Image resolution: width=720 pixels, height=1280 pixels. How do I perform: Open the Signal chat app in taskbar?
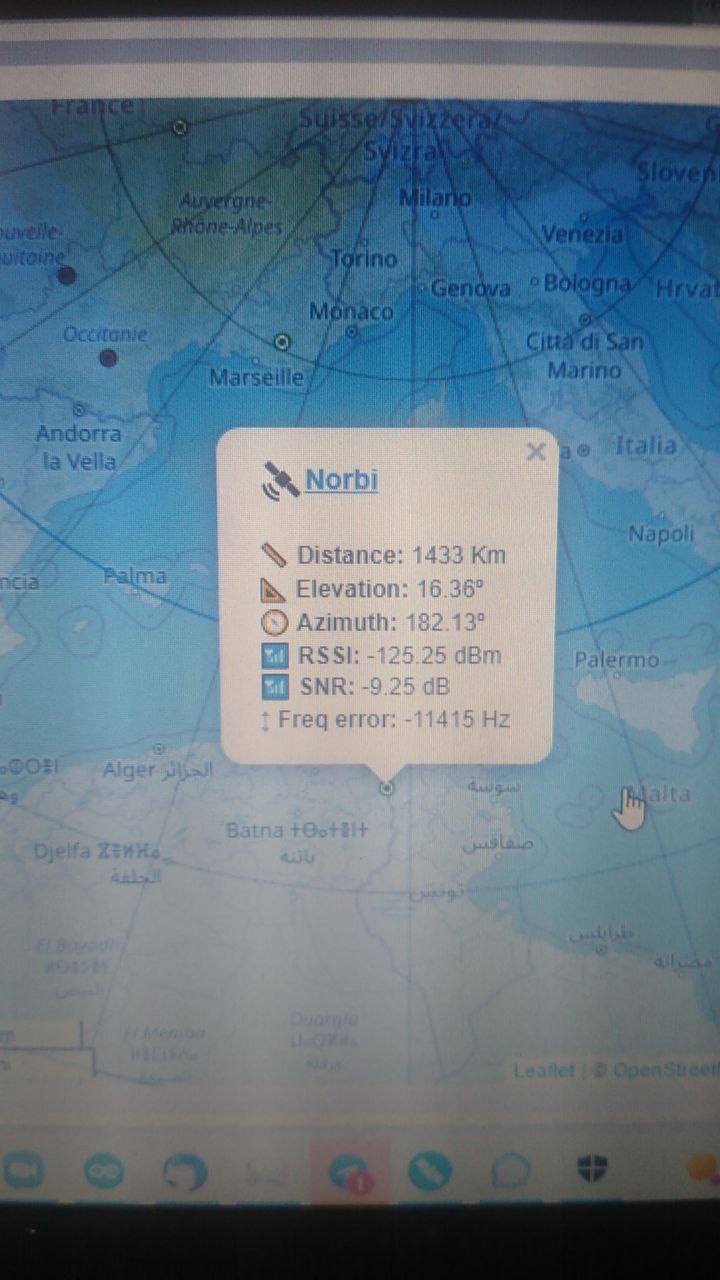point(511,1170)
